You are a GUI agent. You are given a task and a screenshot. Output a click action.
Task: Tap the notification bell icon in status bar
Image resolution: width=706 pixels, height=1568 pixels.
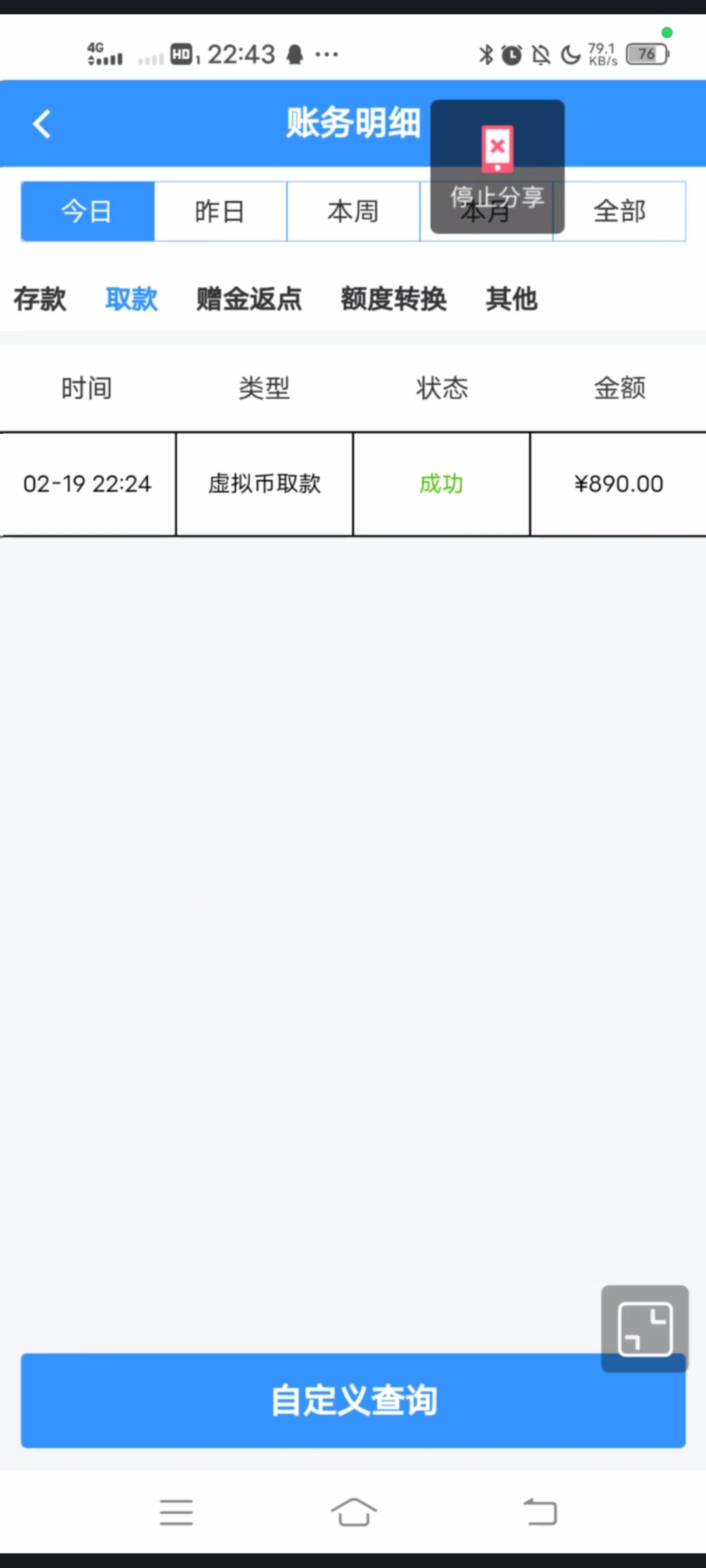coord(295,54)
